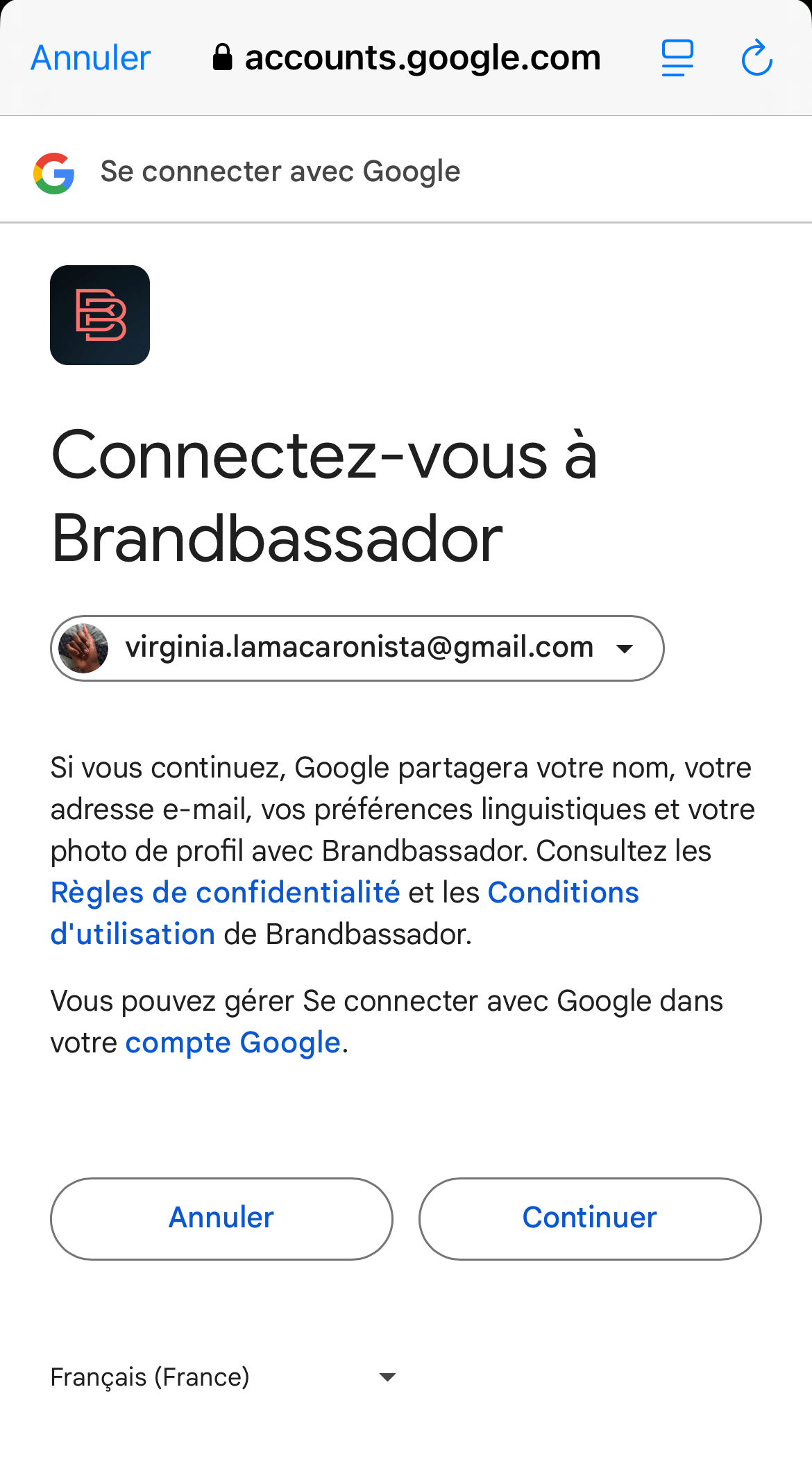Screen dimensions: 812x1462
Task: Open the Conditions d'utilisation link
Action: (x=562, y=893)
